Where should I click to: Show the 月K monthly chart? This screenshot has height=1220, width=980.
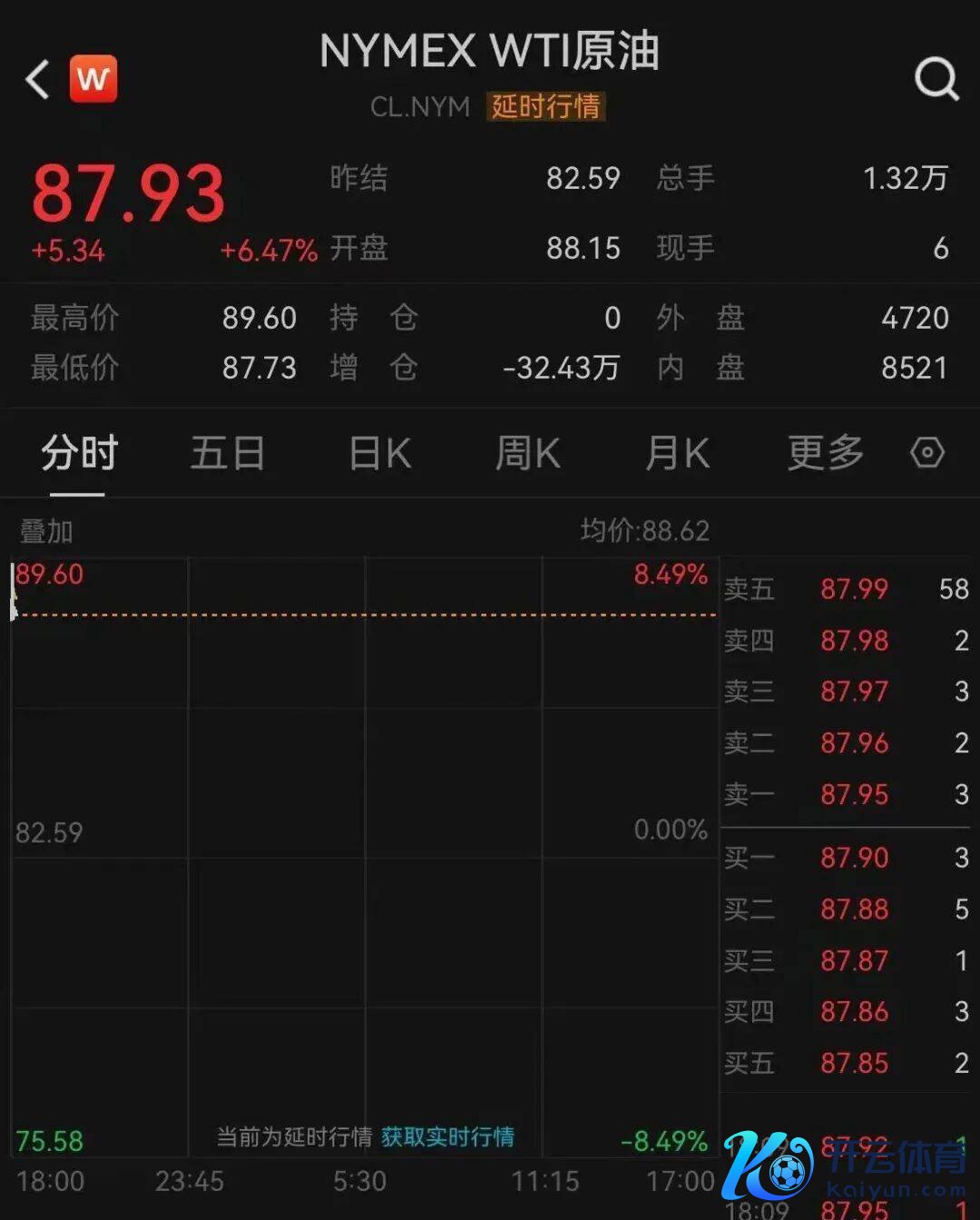(x=677, y=453)
